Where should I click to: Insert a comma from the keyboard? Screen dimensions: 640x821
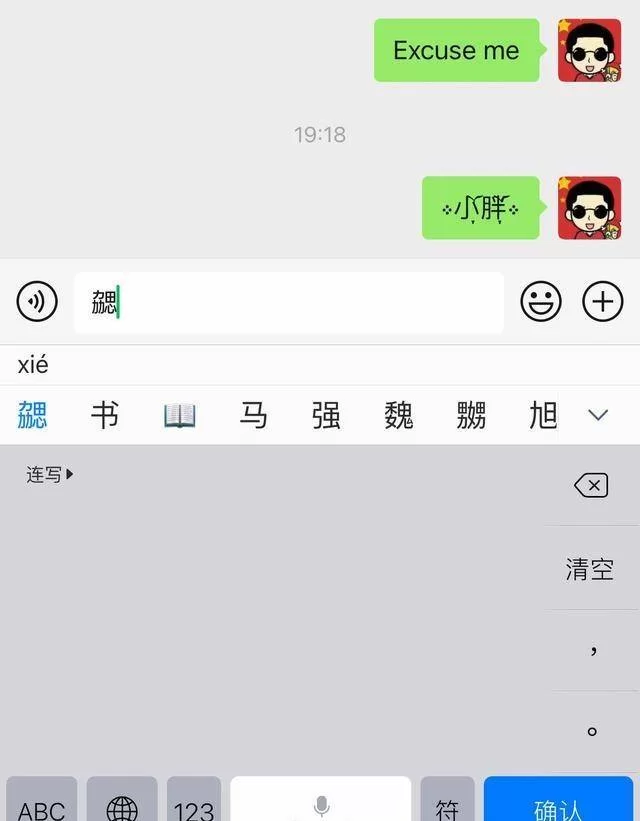[592, 650]
